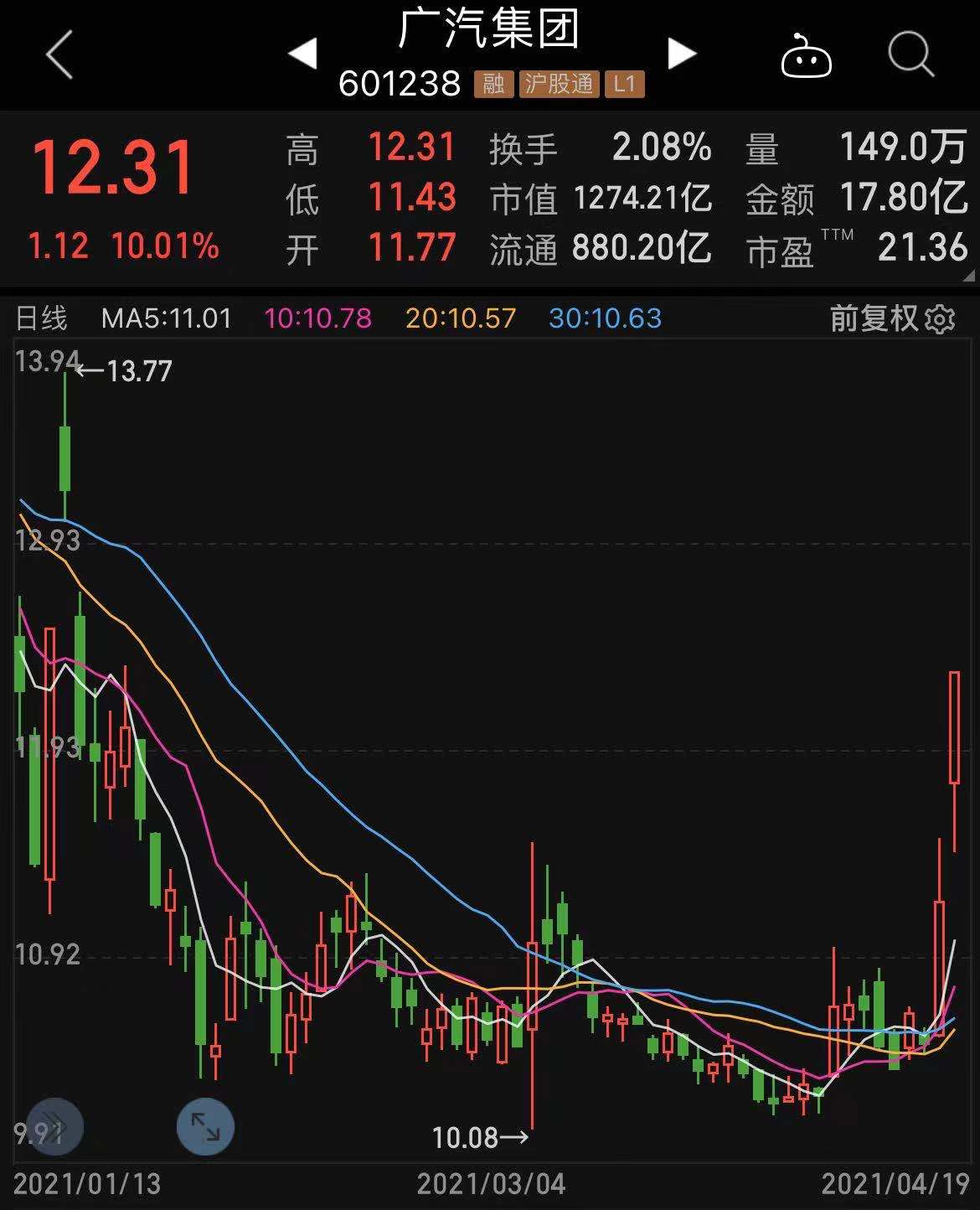Image resolution: width=980 pixels, height=1210 pixels.
Task: Open the robot assistant icon
Action: (806, 57)
